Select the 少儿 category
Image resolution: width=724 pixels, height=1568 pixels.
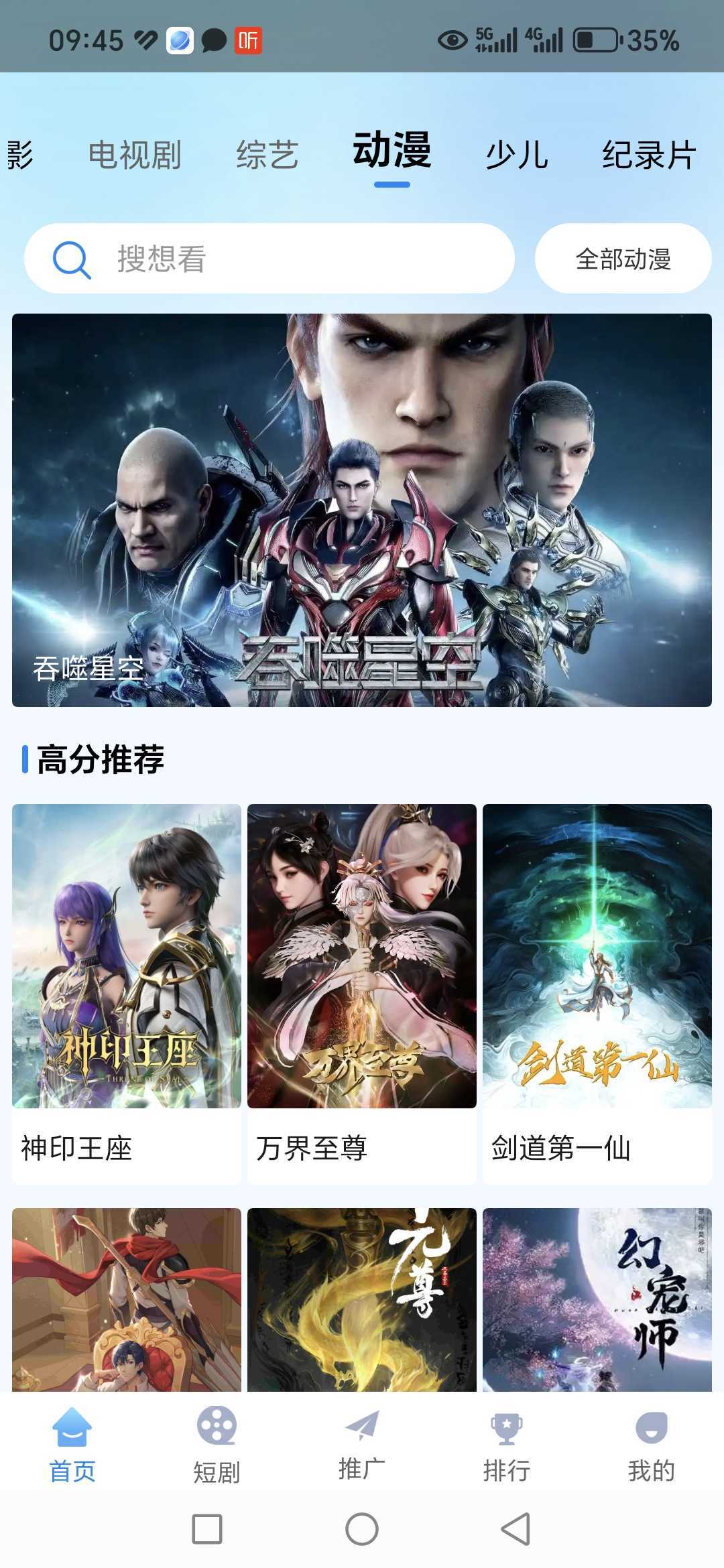pos(517,154)
